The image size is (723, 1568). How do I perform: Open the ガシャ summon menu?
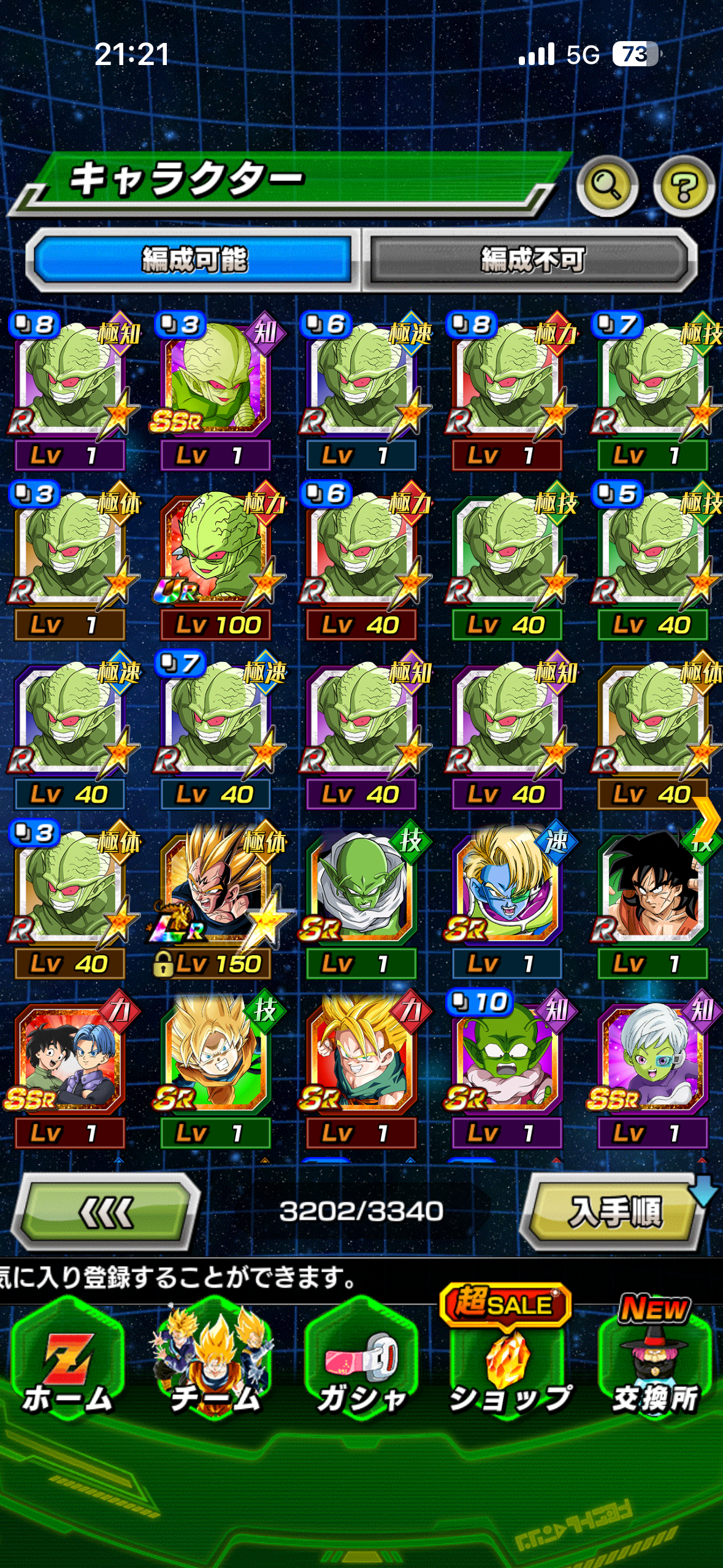(x=361, y=1363)
